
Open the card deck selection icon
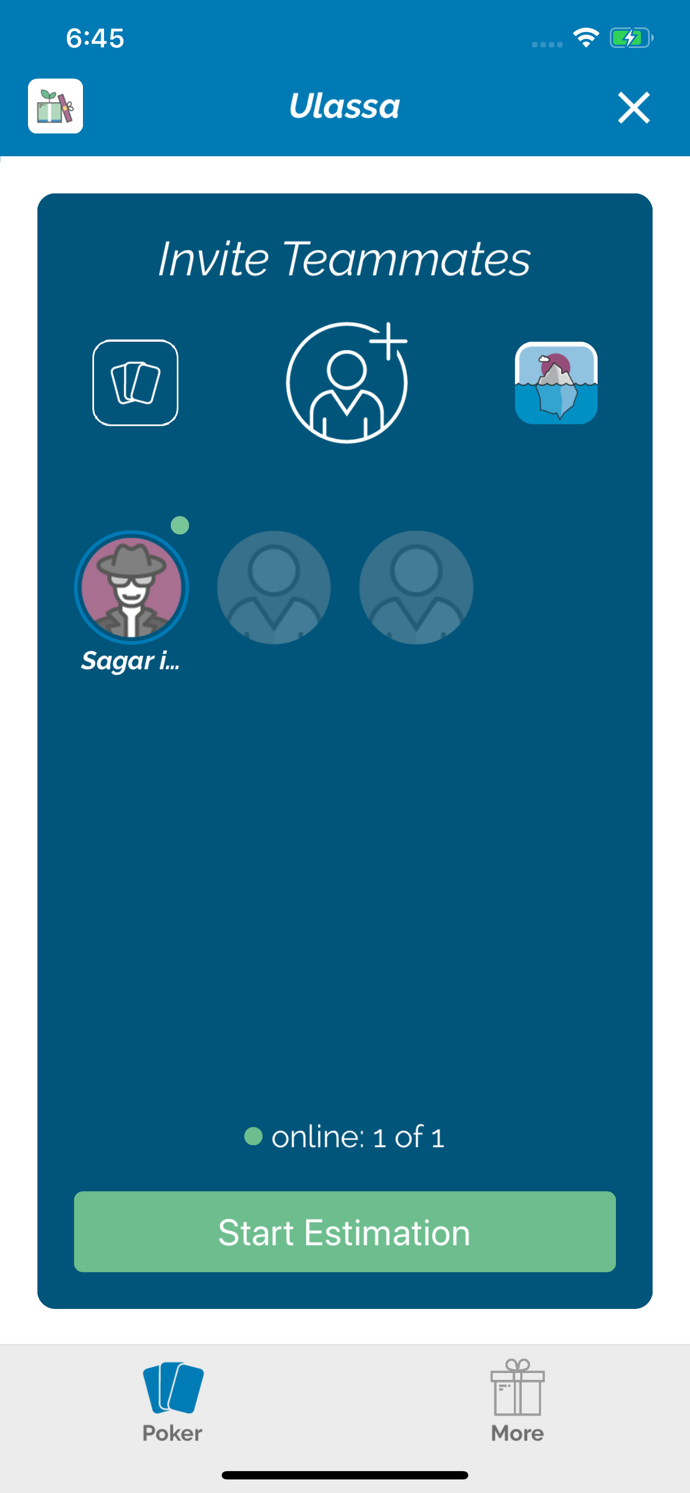136,383
